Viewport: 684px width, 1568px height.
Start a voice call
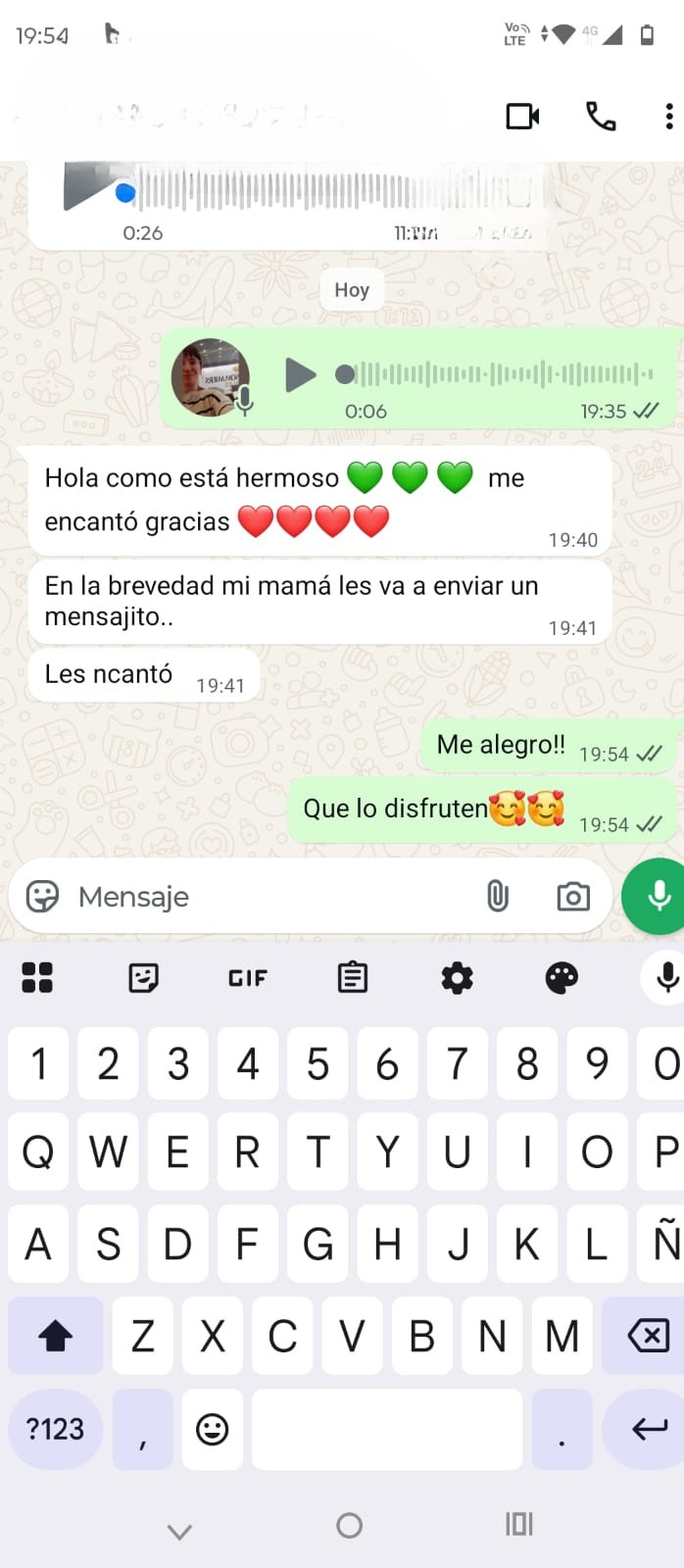[x=601, y=117]
